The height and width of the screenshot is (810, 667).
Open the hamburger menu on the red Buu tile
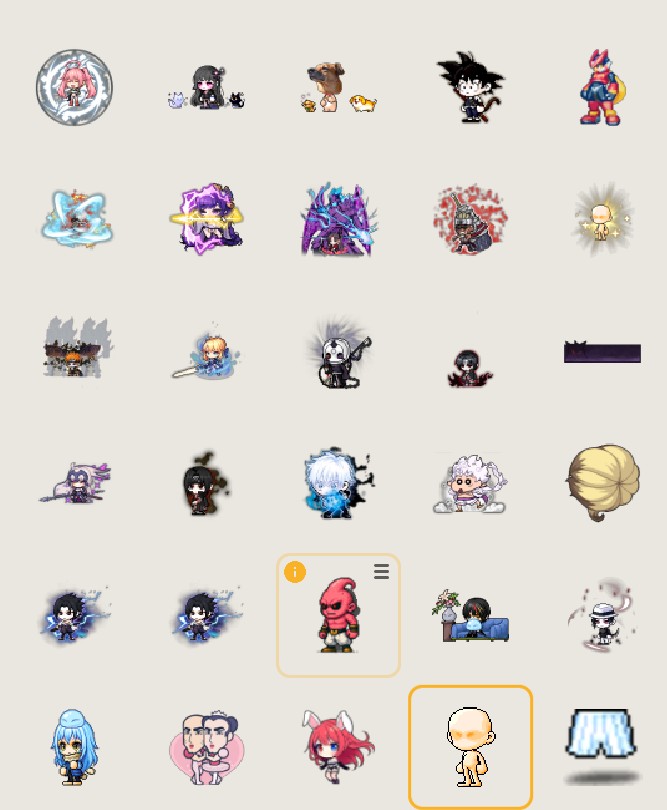tap(381, 571)
